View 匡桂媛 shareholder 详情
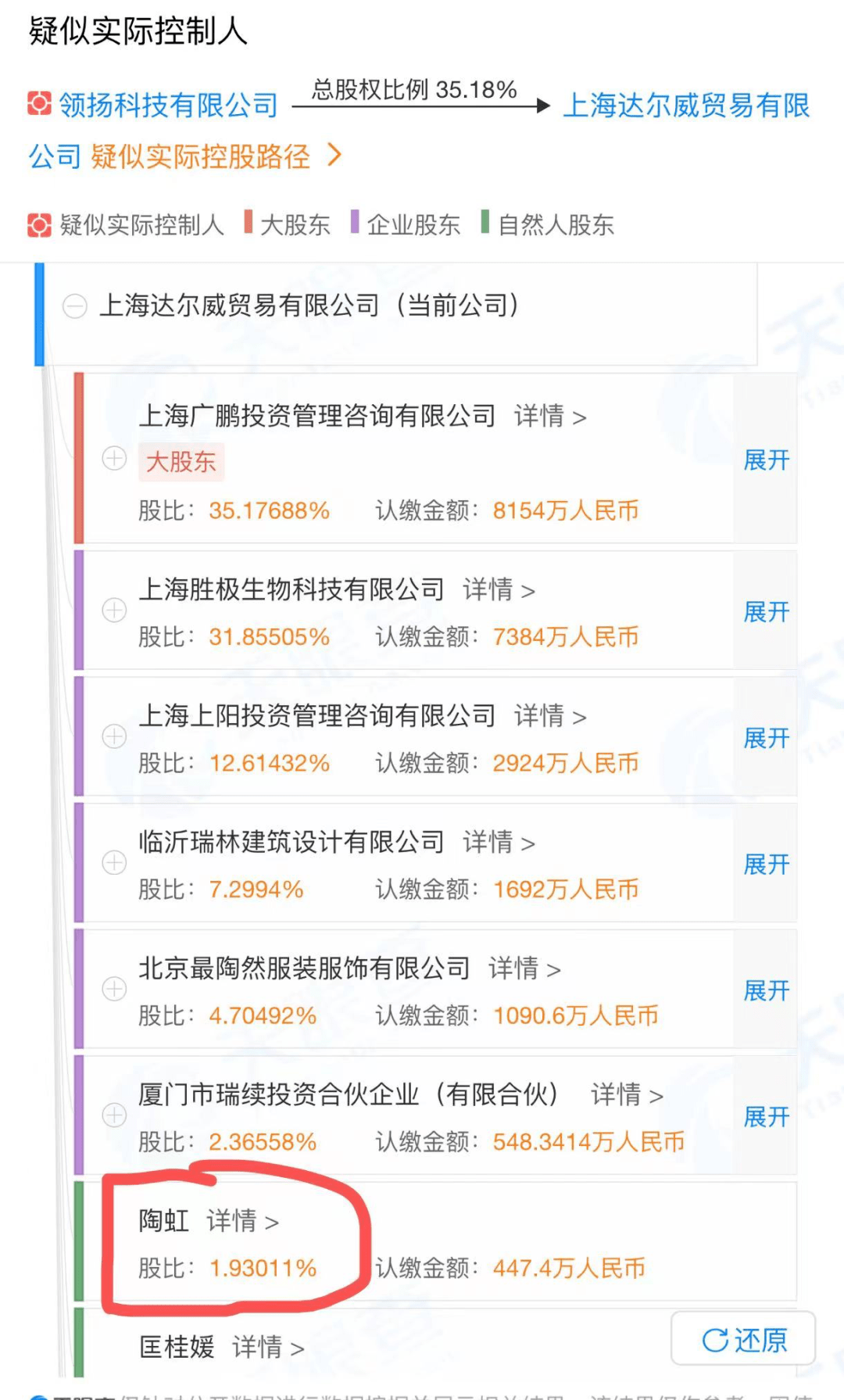The width and height of the screenshot is (844, 1400). (268, 1347)
